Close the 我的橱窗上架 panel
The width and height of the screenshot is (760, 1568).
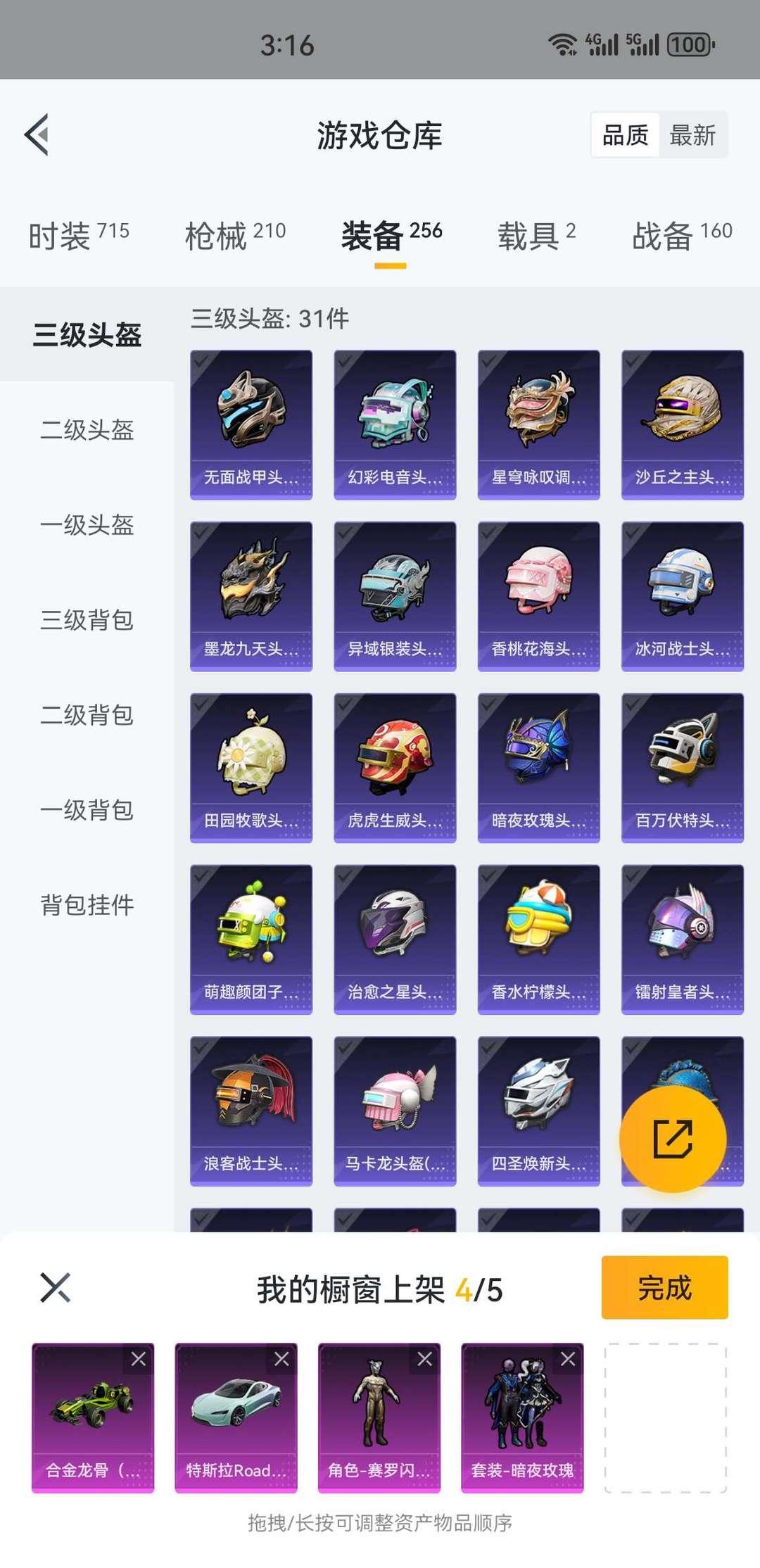[56, 1288]
